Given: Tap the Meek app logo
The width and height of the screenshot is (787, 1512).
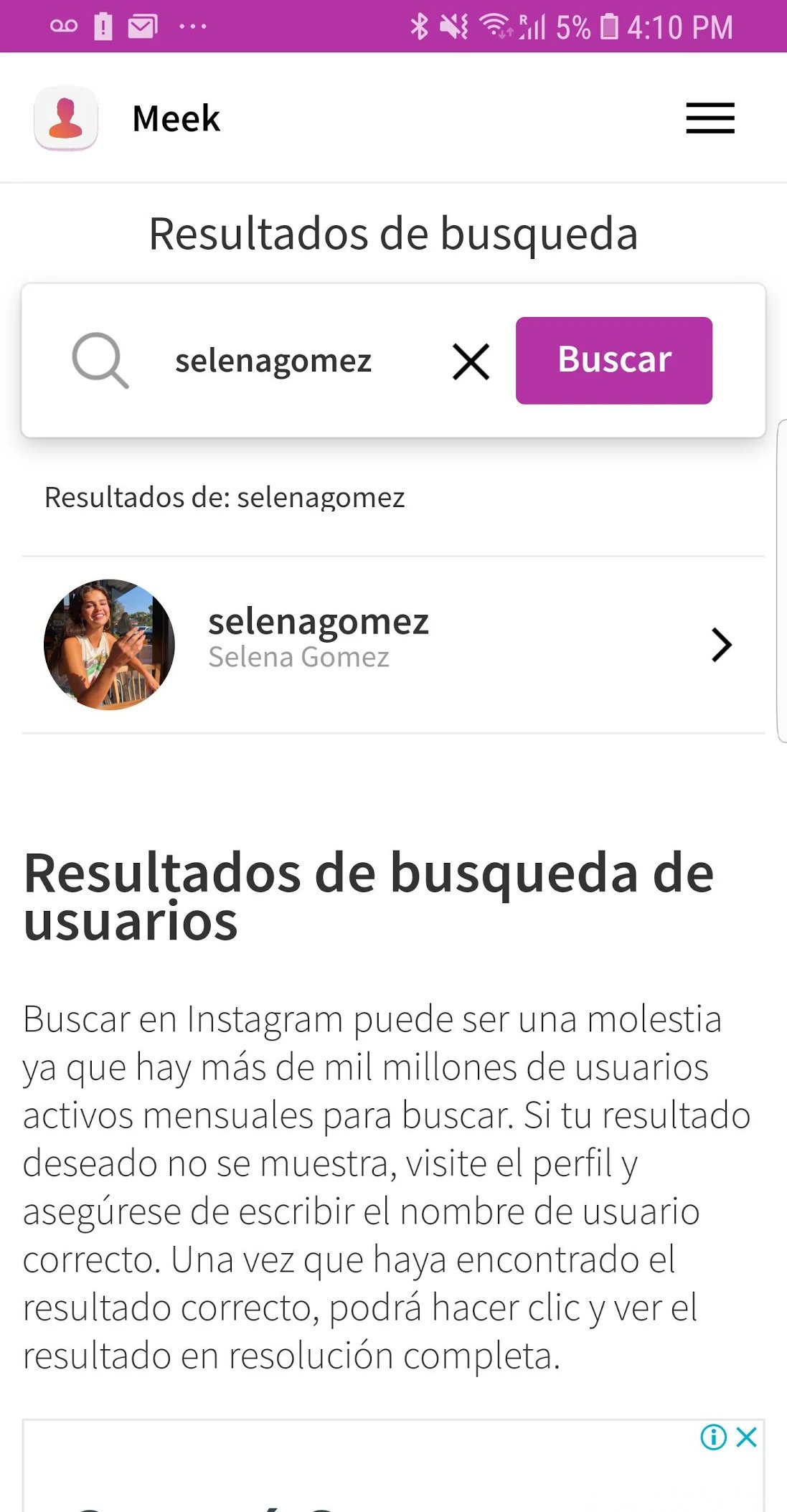Looking at the screenshot, I should [66, 118].
